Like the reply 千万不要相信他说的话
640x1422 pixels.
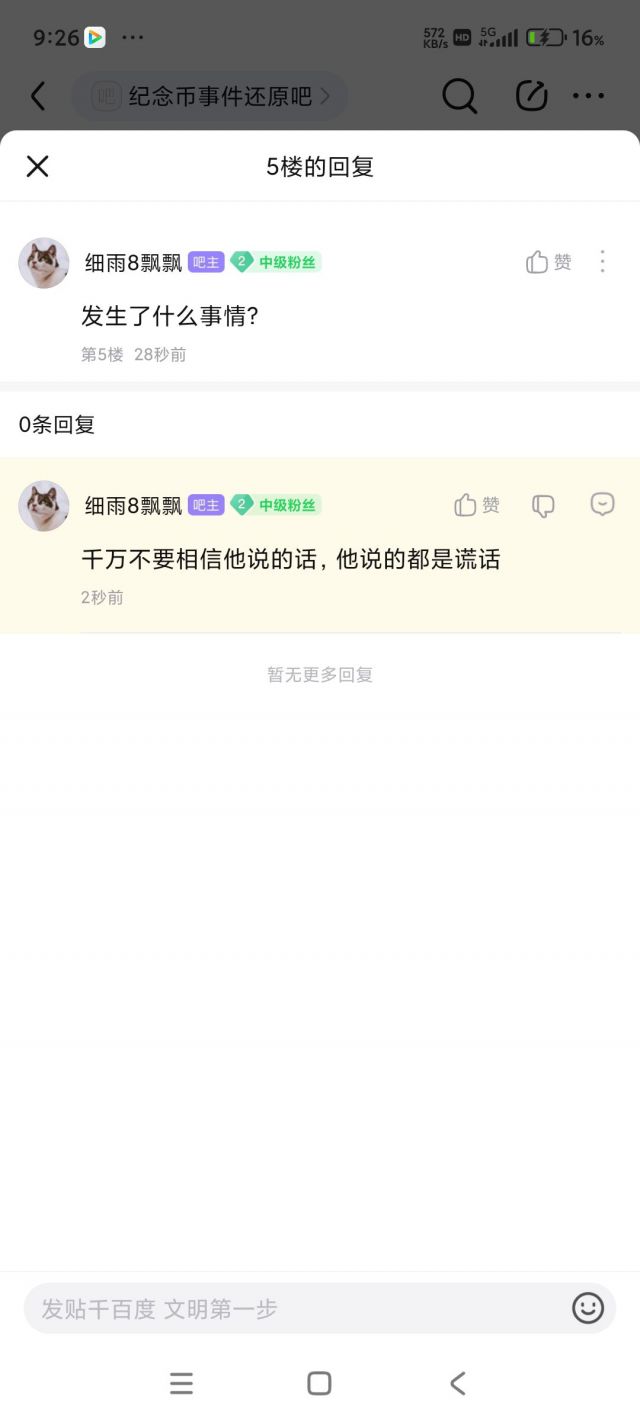point(477,505)
